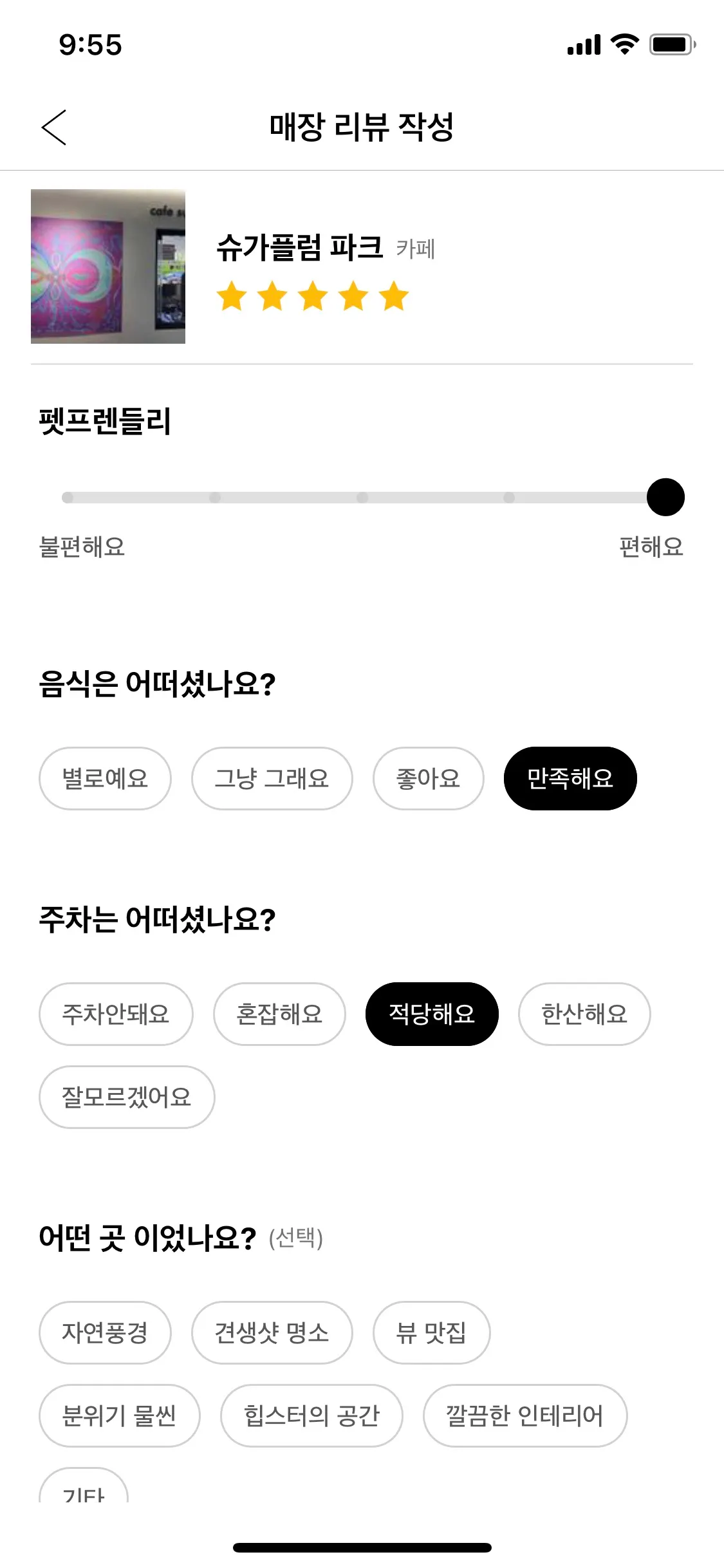This screenshot has width=724, height=1568.
Task: Select 주차안돼요 for parking
Action: [116, 1014]
